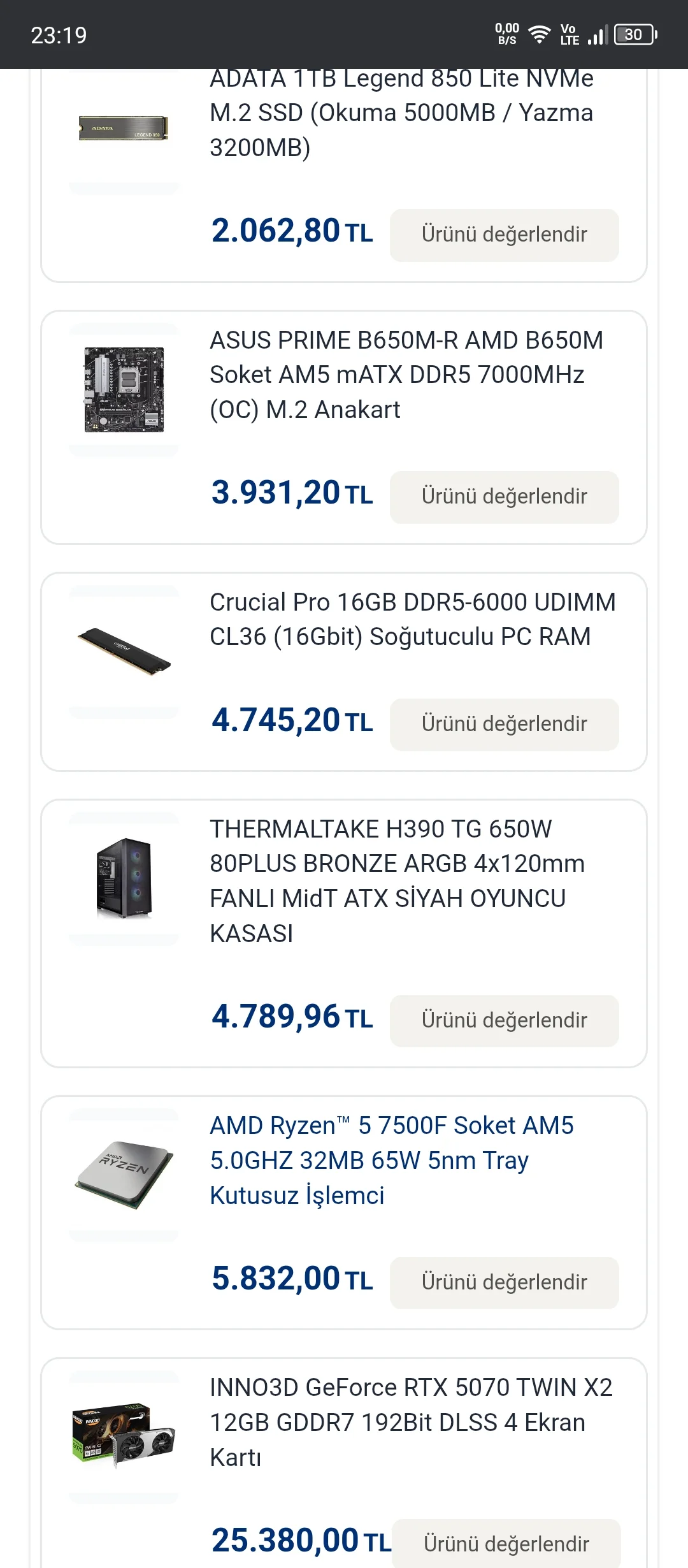This screenshot has width=688, height=1568.
Task: Rate the ADATA 1TB Legend 850 SSD
Action: (x=504, y=235)
